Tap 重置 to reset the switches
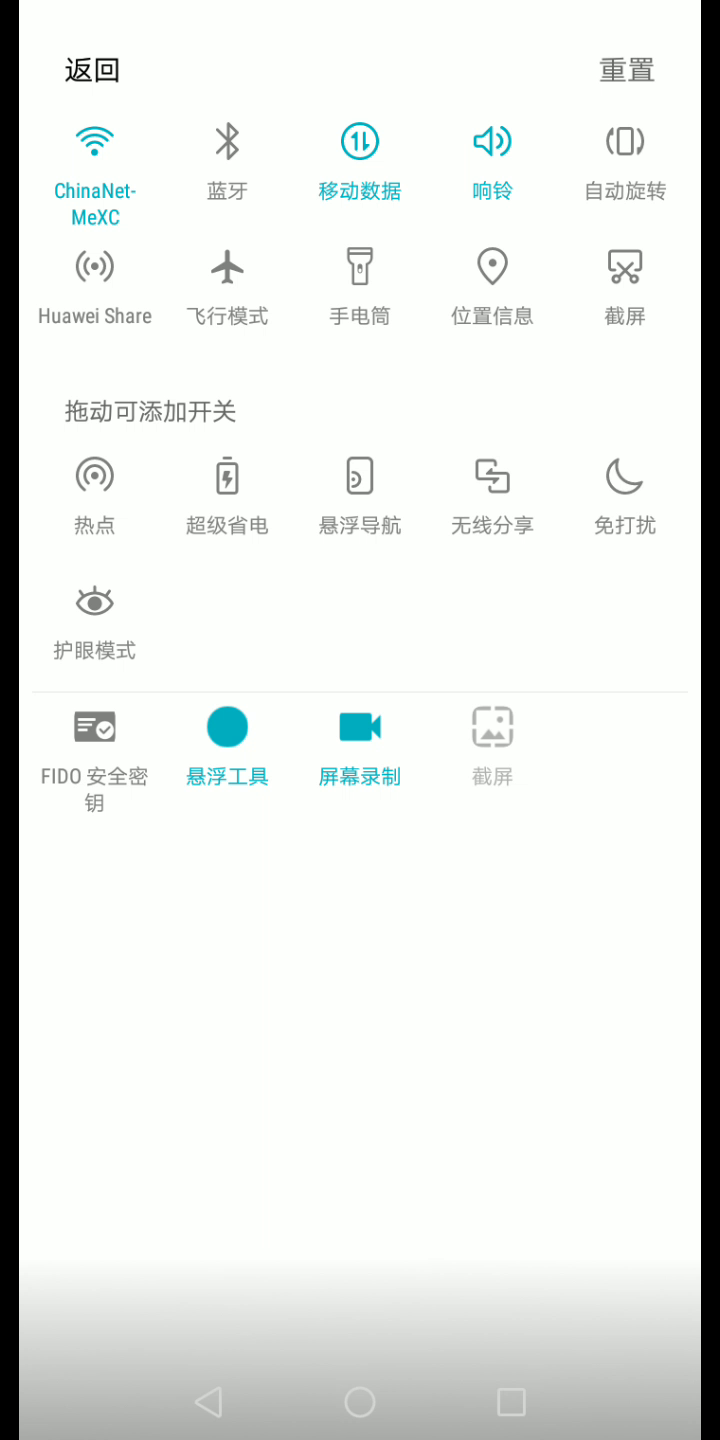The width and height of the screenshot is (720, 1440). click(x=626, y=70)
